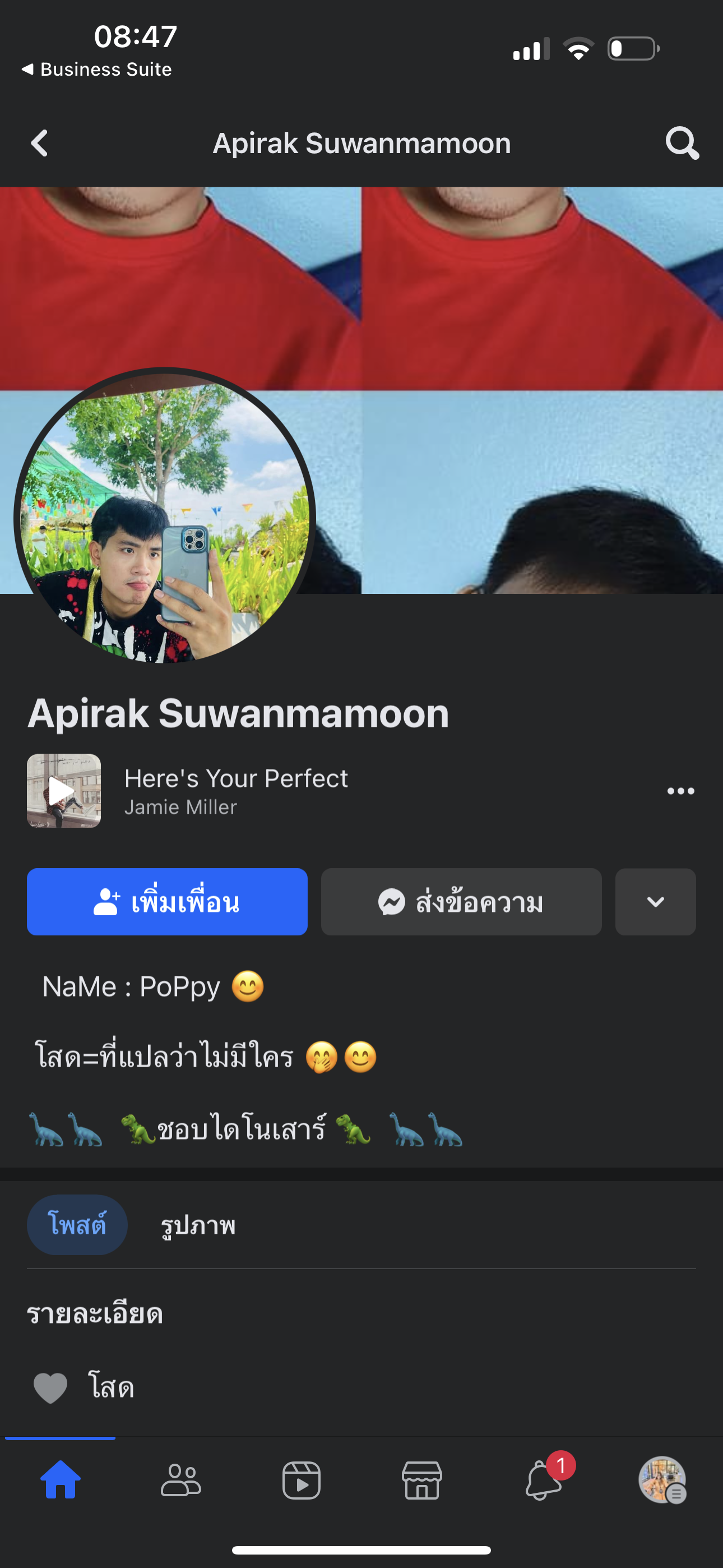
Task: Go to the Home feed tab
Action: (61, 1480)
